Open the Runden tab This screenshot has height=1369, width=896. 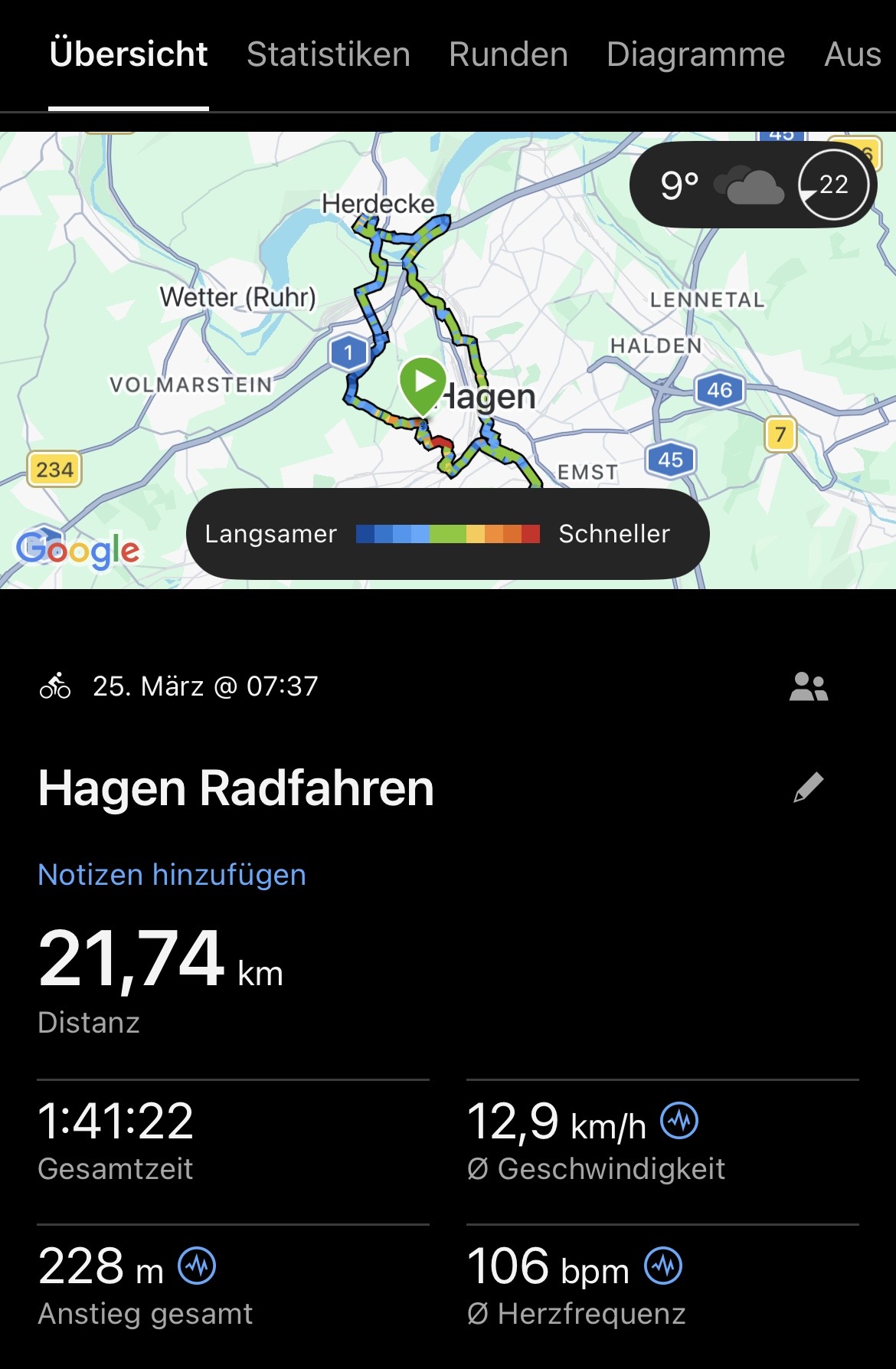point(508,55)
